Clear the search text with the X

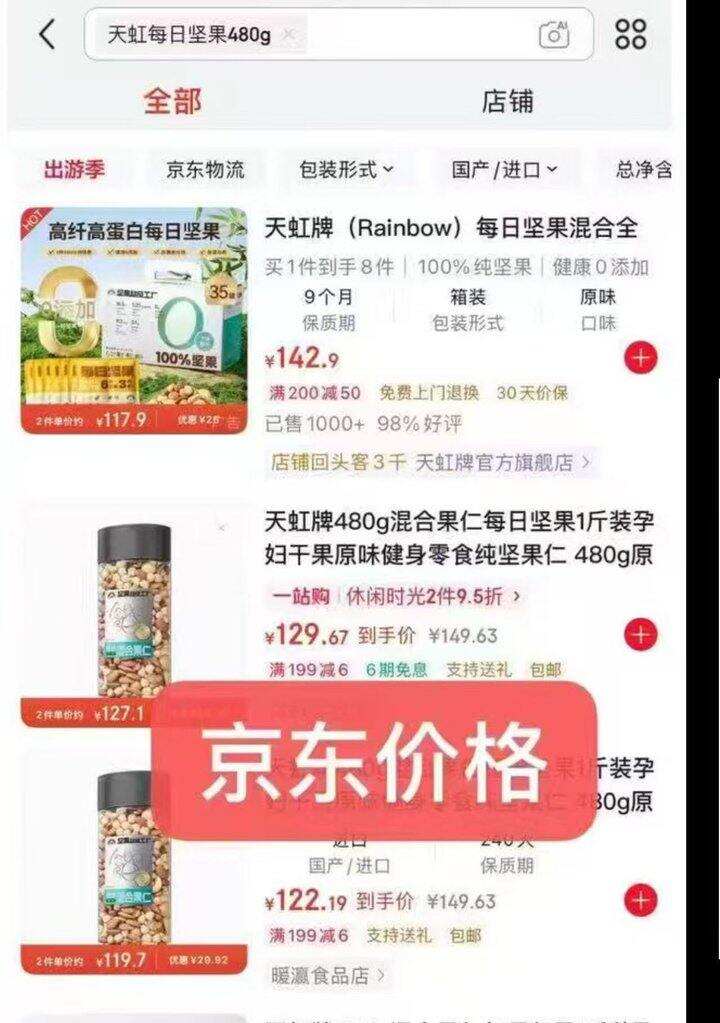pos(289,34)
